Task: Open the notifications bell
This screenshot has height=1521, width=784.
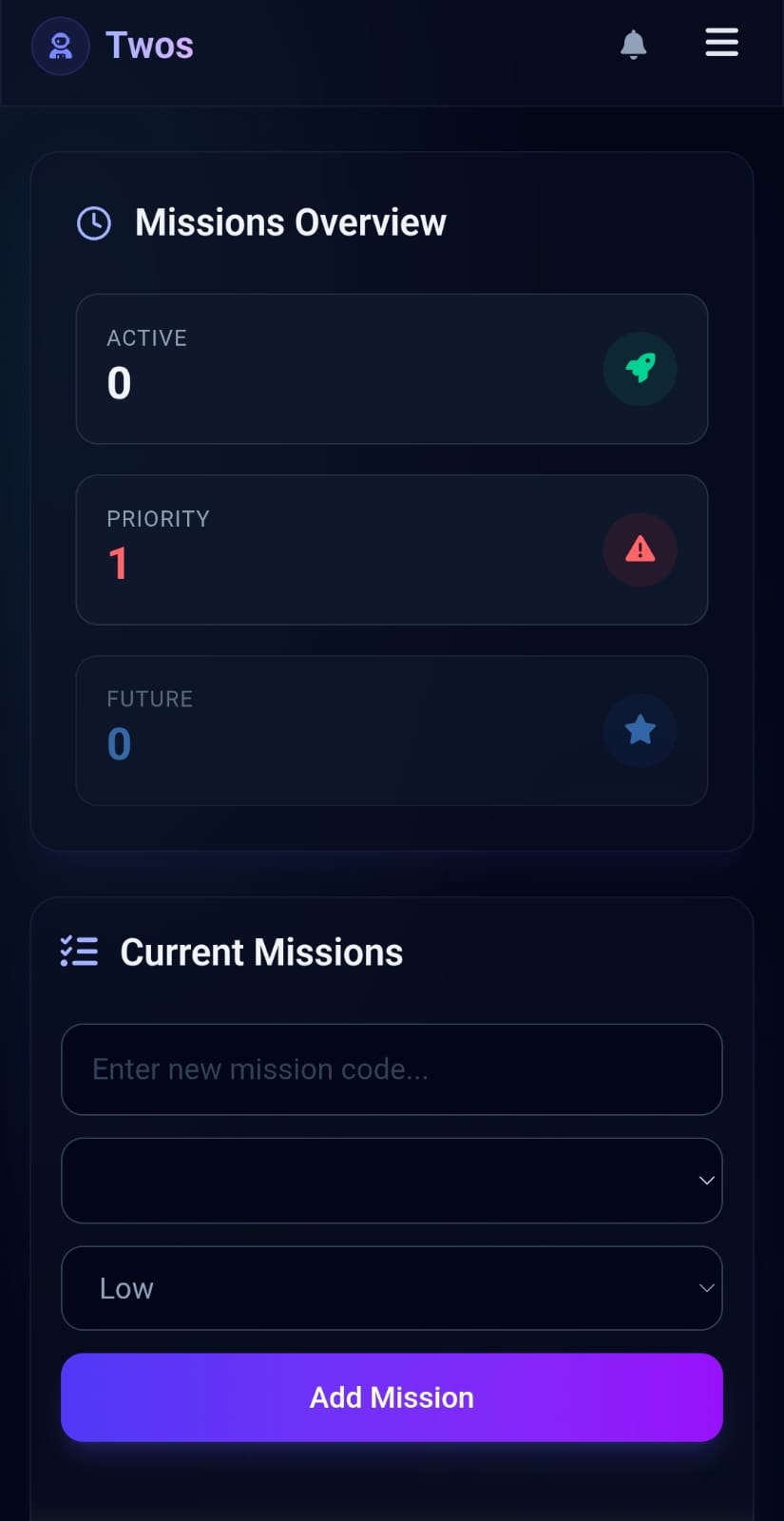Action: [633, 45]
